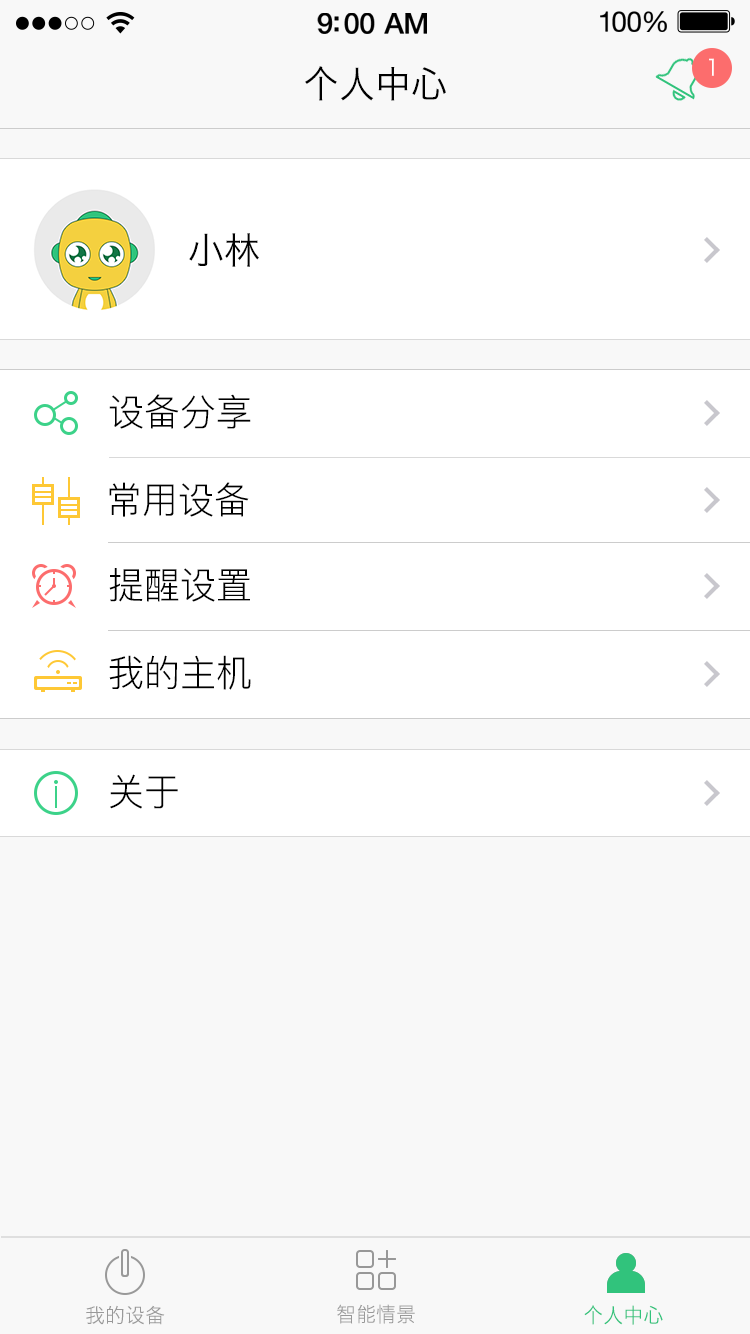Go to 常用设备
Image resolution: width=750 pixels, height=1334 pixels.
pos(375,500)
